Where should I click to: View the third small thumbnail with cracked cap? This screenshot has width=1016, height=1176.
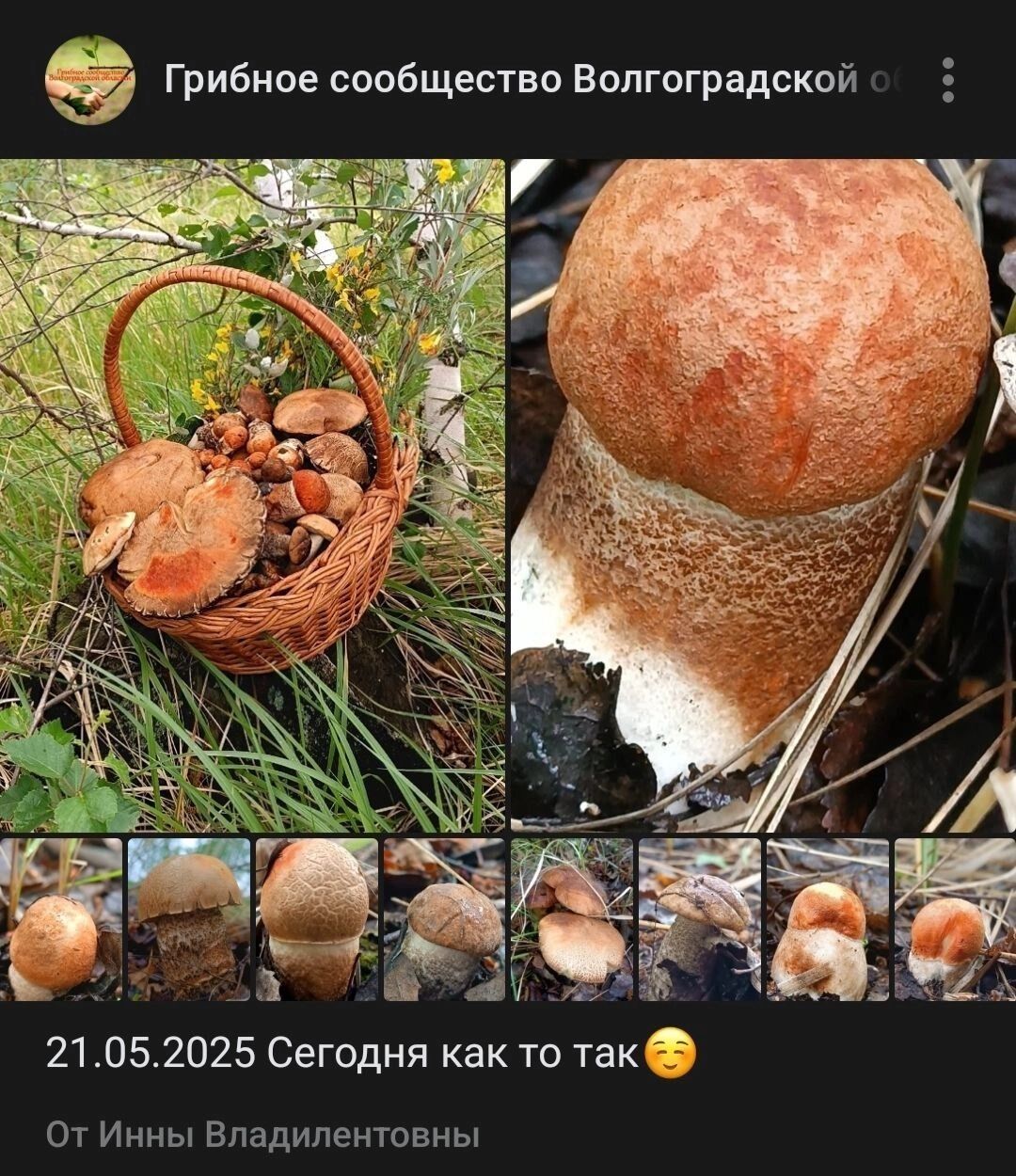click(317, 919)
